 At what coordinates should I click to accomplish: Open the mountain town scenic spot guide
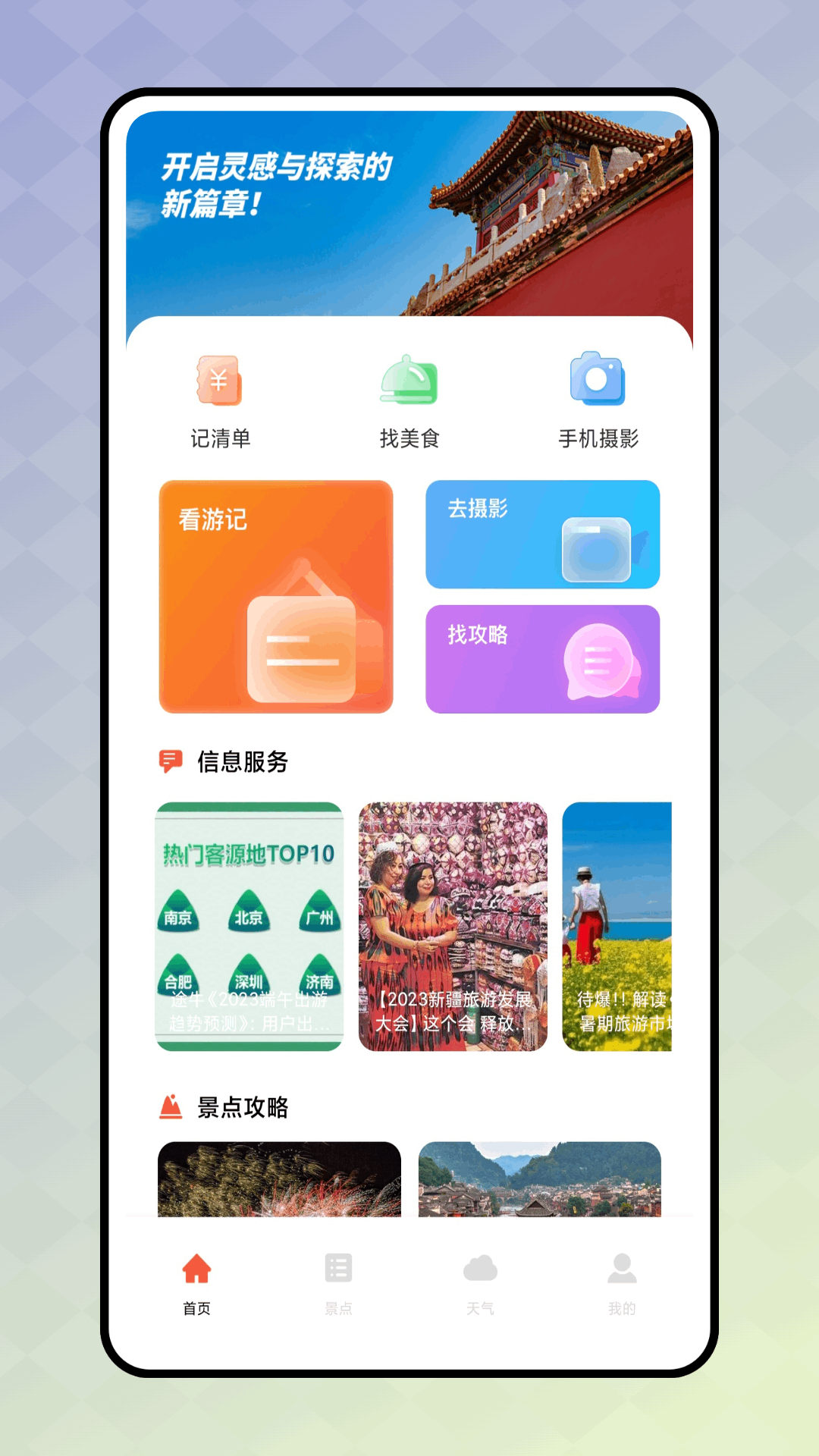(540, 1179)
